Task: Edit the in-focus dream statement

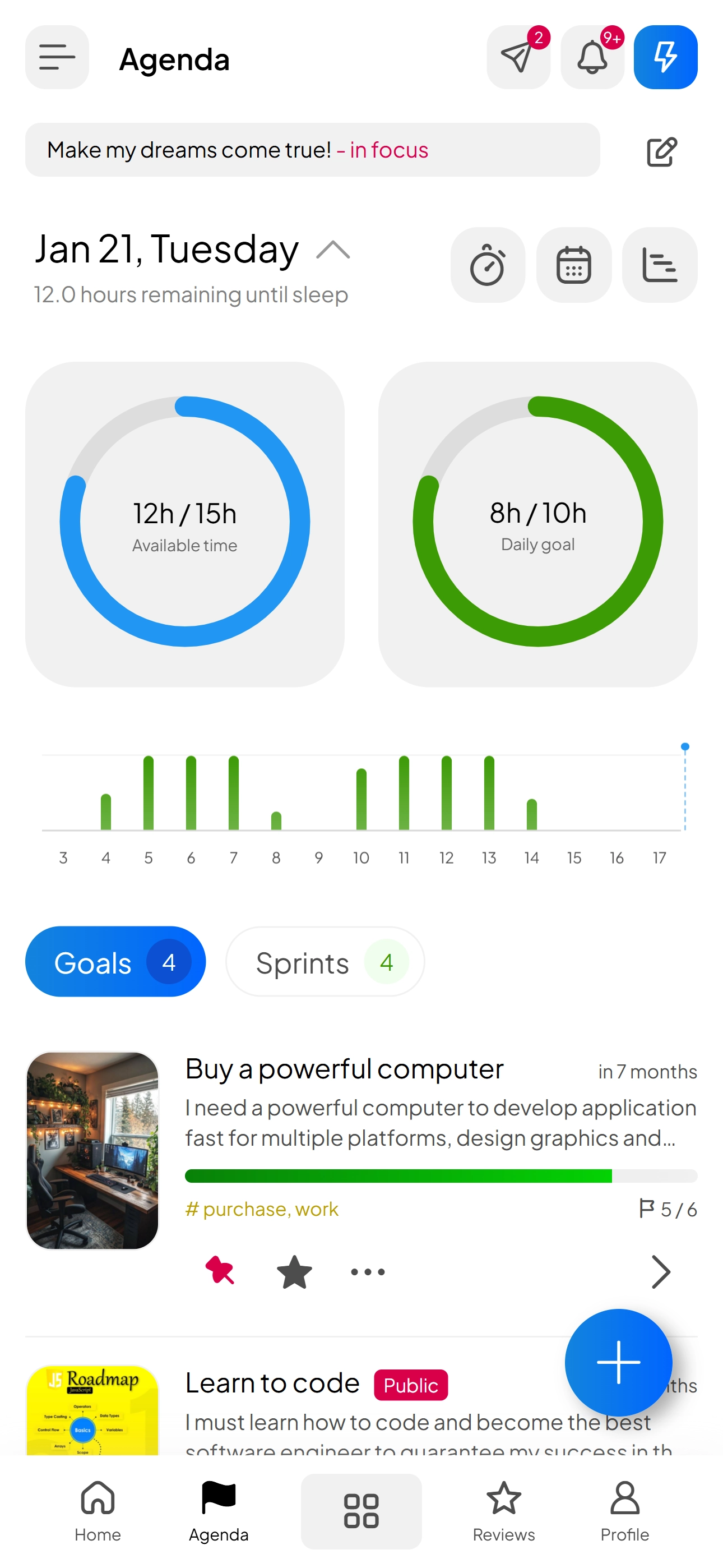Action: coord(661,151)
